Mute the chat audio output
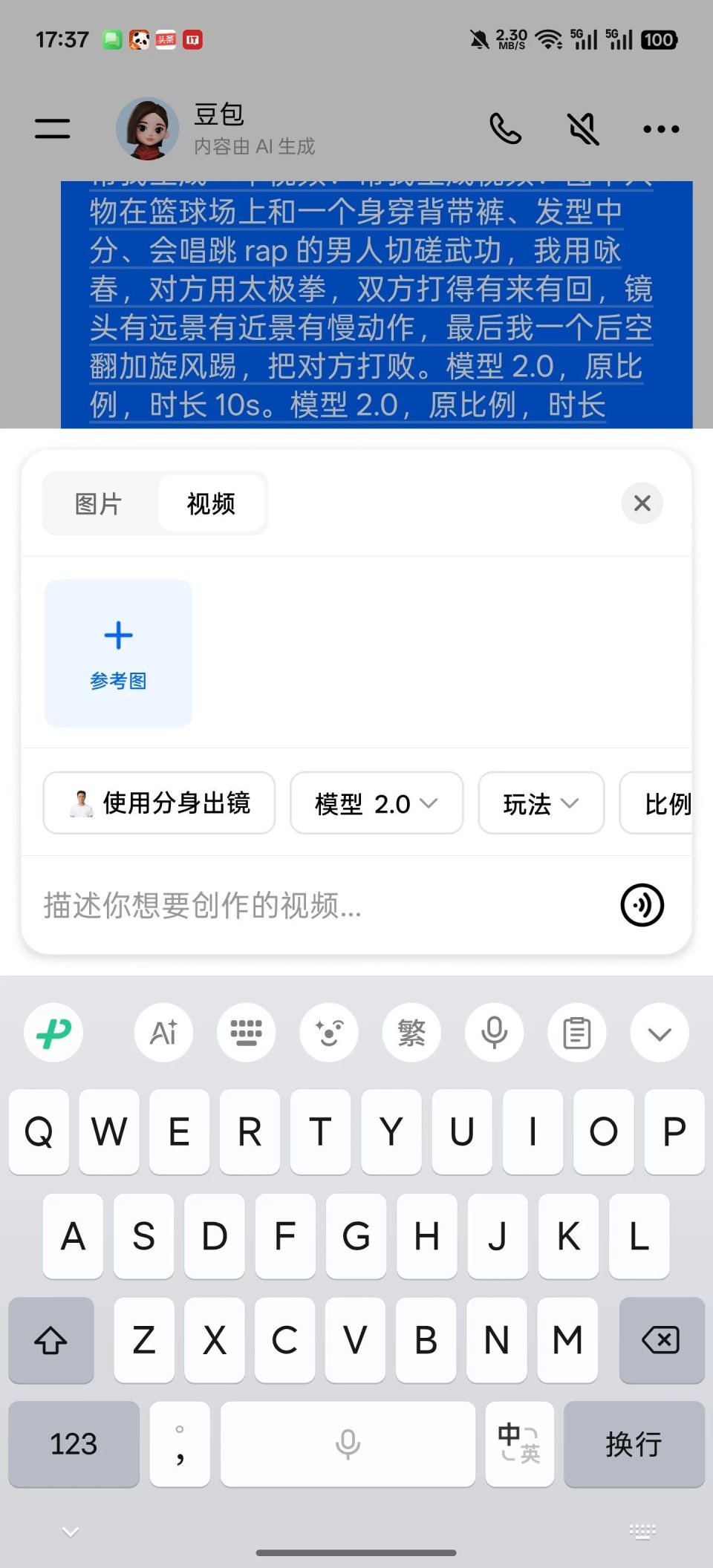The height and width of the screenshot is (1568, 713). [x=582, y=128]
